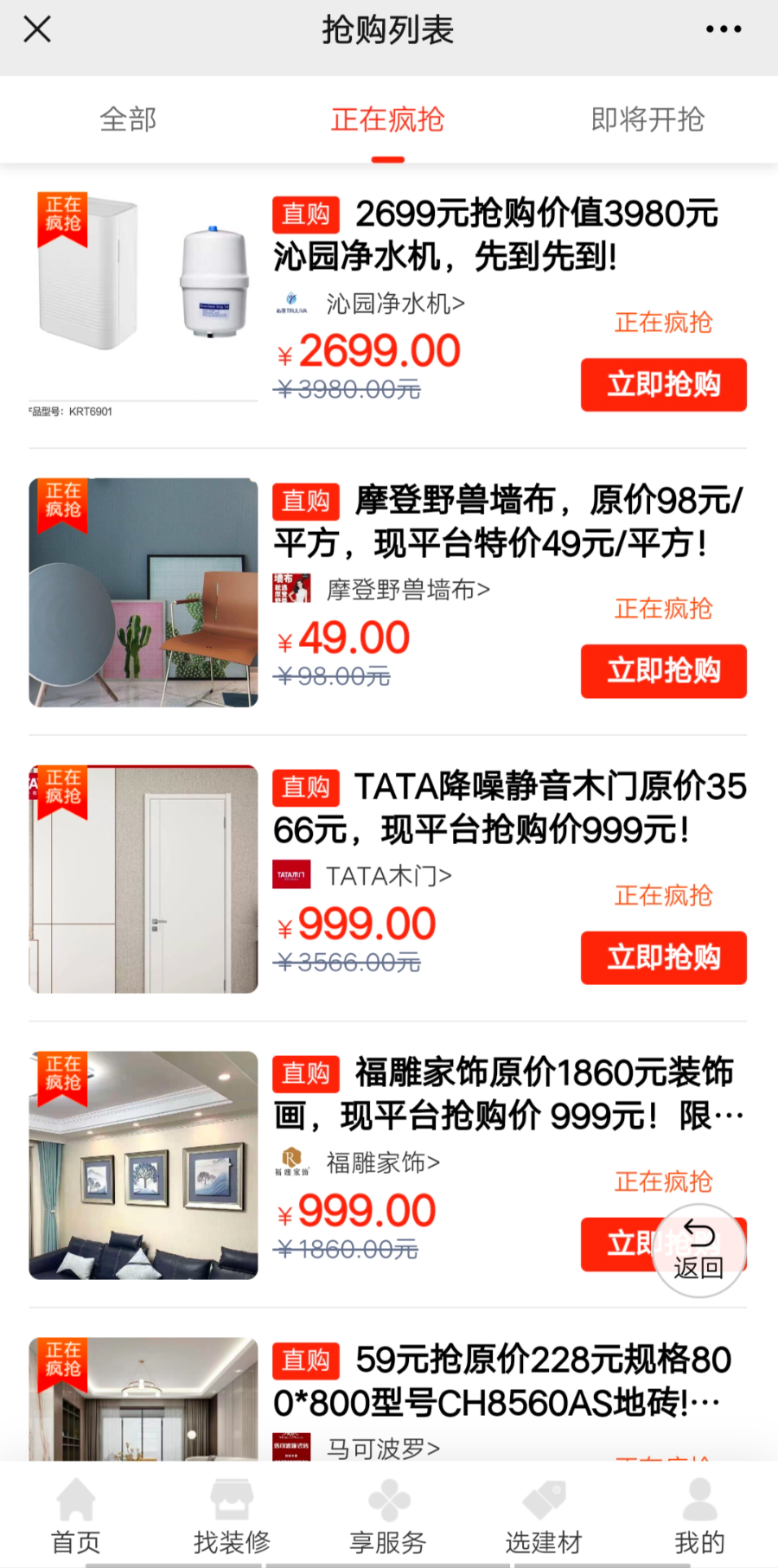Image resolution: width=778 pixels, height=1568 pixels.
Task: Switch to the 享服务 tab
Action: (388, 1515)
